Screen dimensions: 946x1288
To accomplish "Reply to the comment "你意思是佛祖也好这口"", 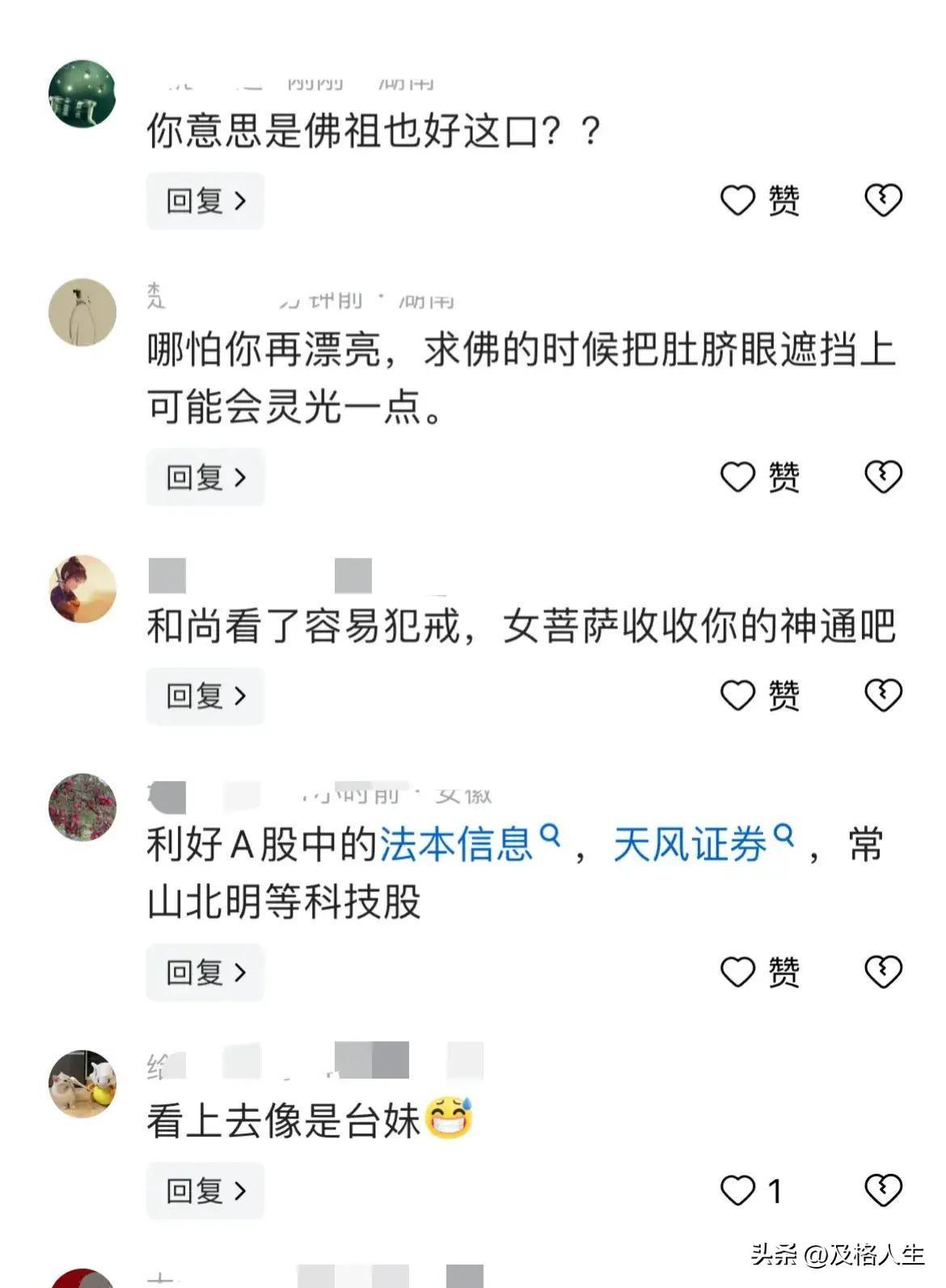I will (205, 201).
